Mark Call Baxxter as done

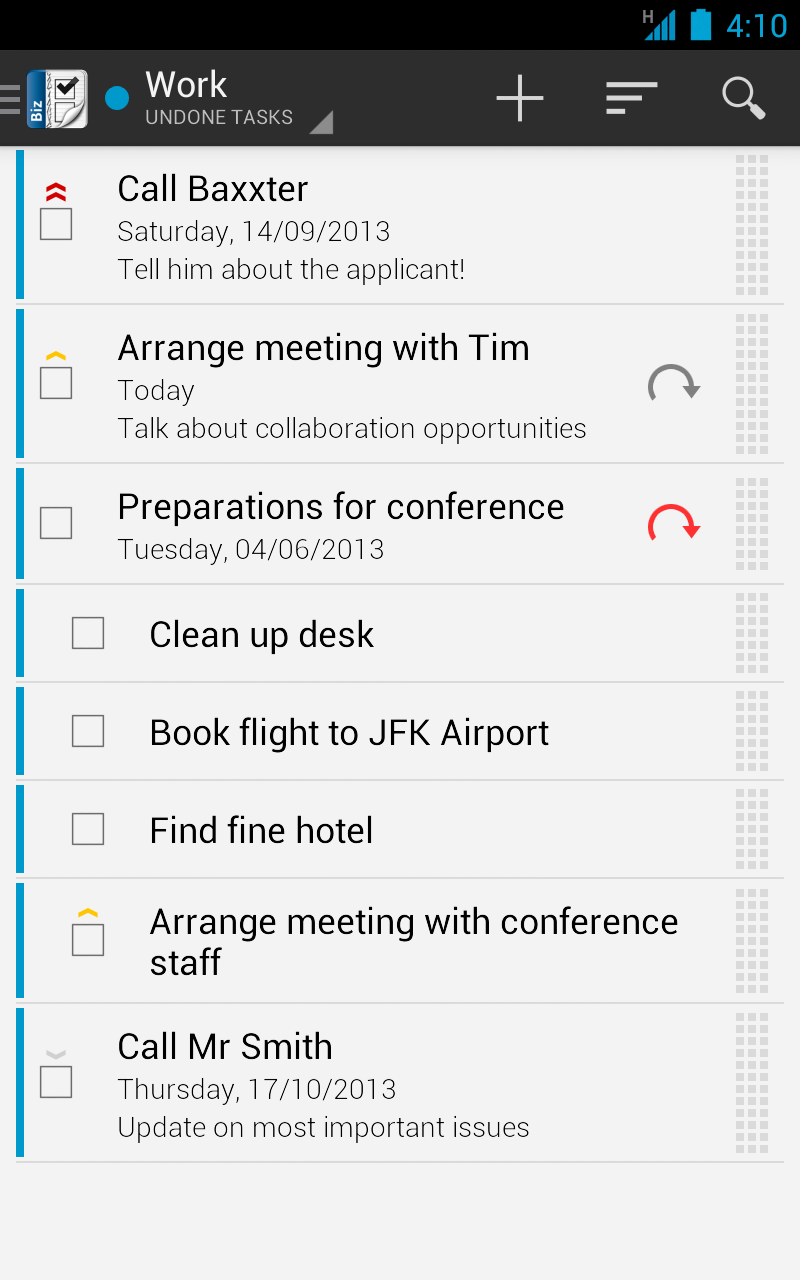(56, 224)
